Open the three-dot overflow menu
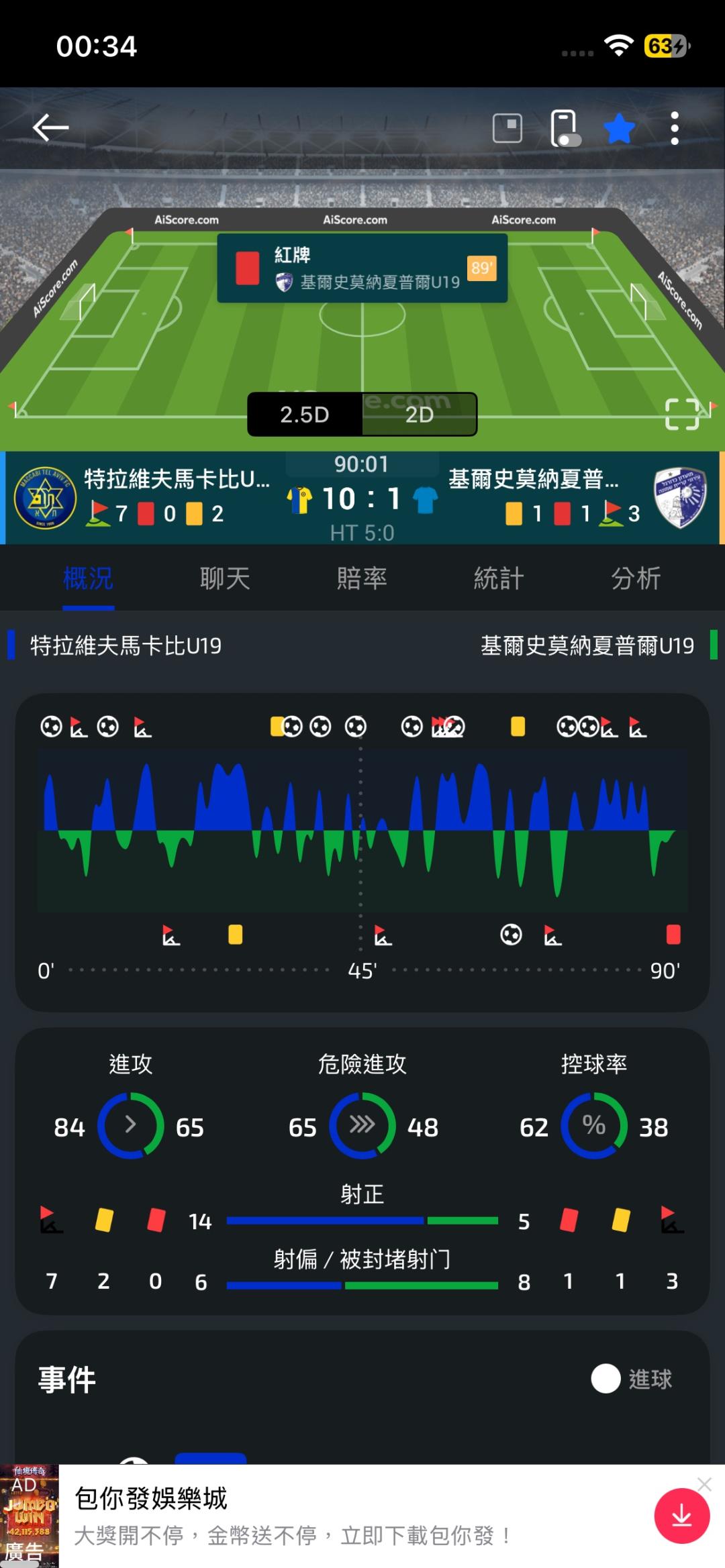 (675, 128)
